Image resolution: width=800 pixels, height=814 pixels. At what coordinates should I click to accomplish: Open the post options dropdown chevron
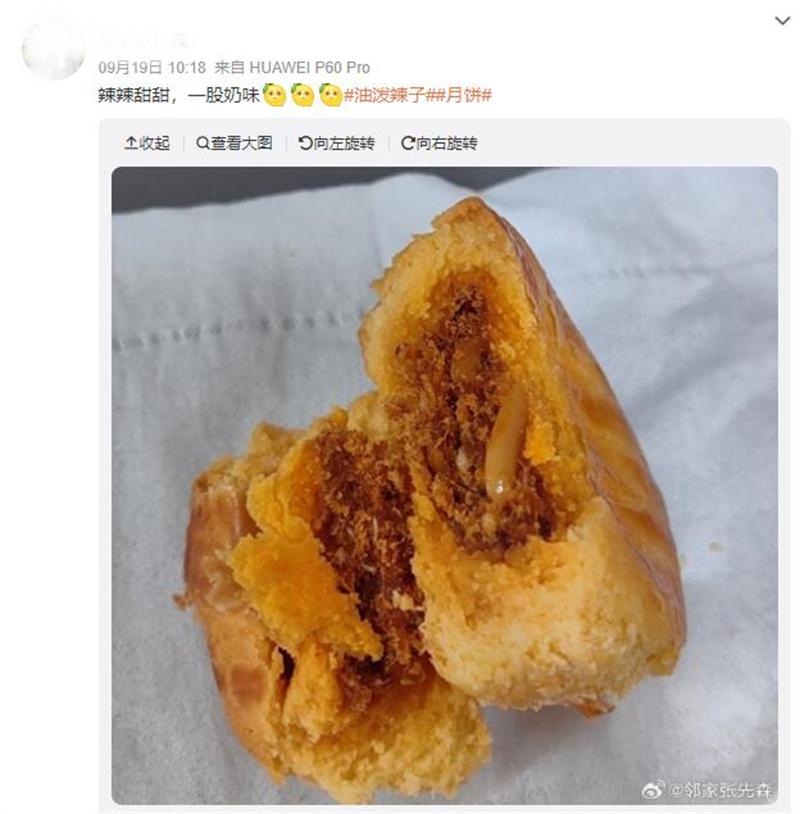(782, 21)
